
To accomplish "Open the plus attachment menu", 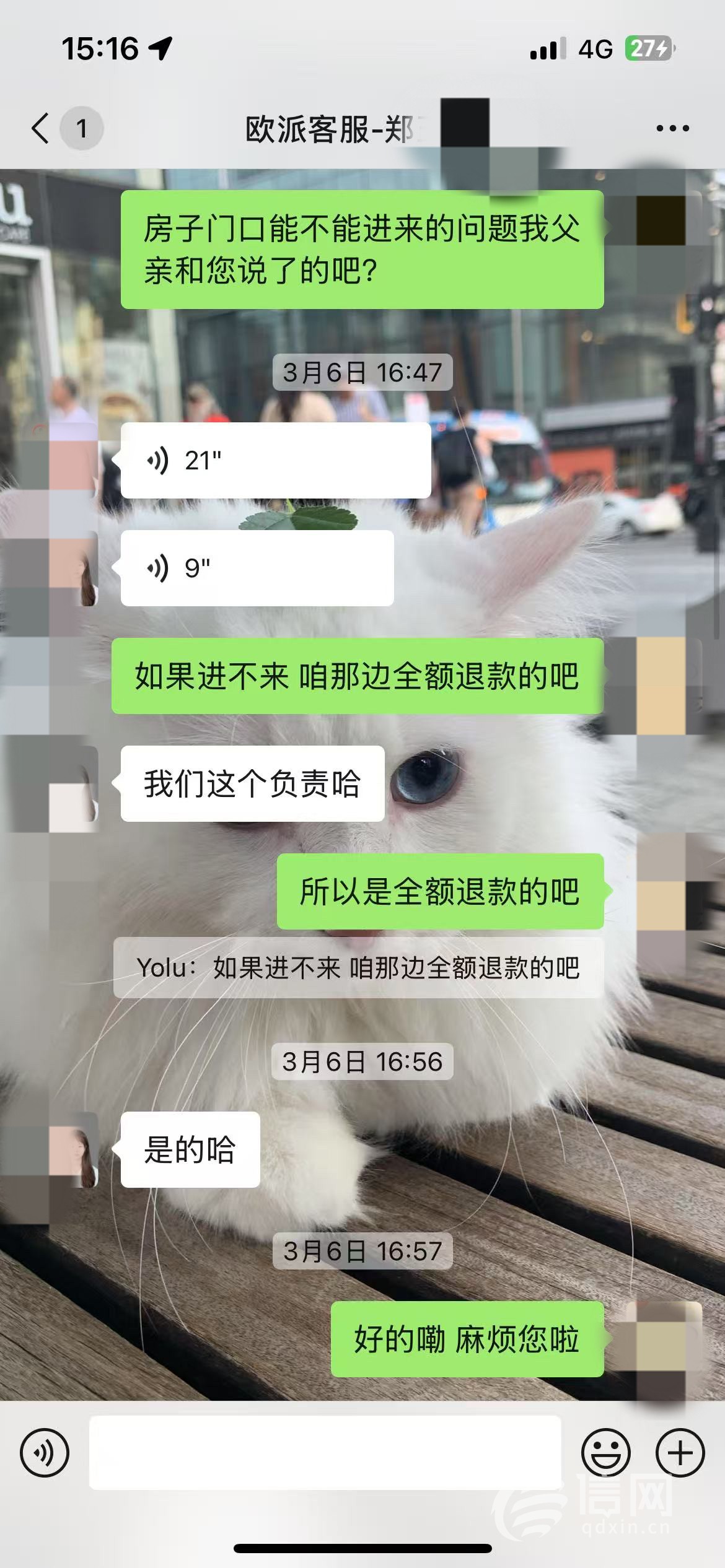I will pyautogui.click(x=680, y=1452).
